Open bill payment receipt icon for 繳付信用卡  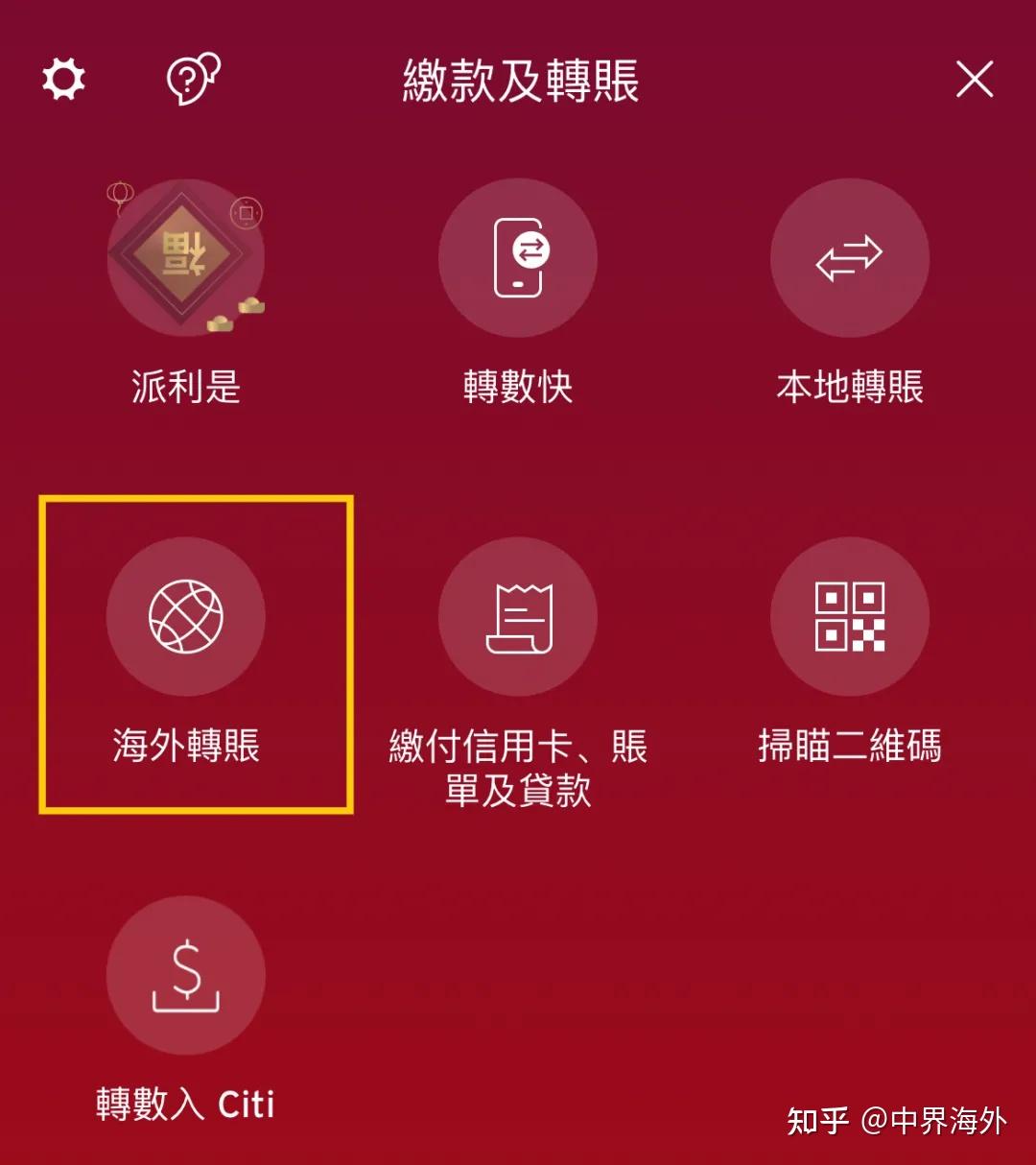click(x=518, y=617)
